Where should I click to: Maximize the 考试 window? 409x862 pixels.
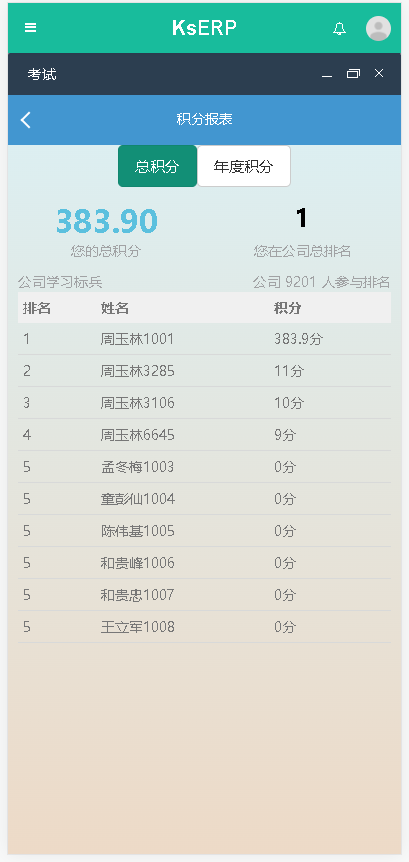pyautogui.click(x=353, y=74)
